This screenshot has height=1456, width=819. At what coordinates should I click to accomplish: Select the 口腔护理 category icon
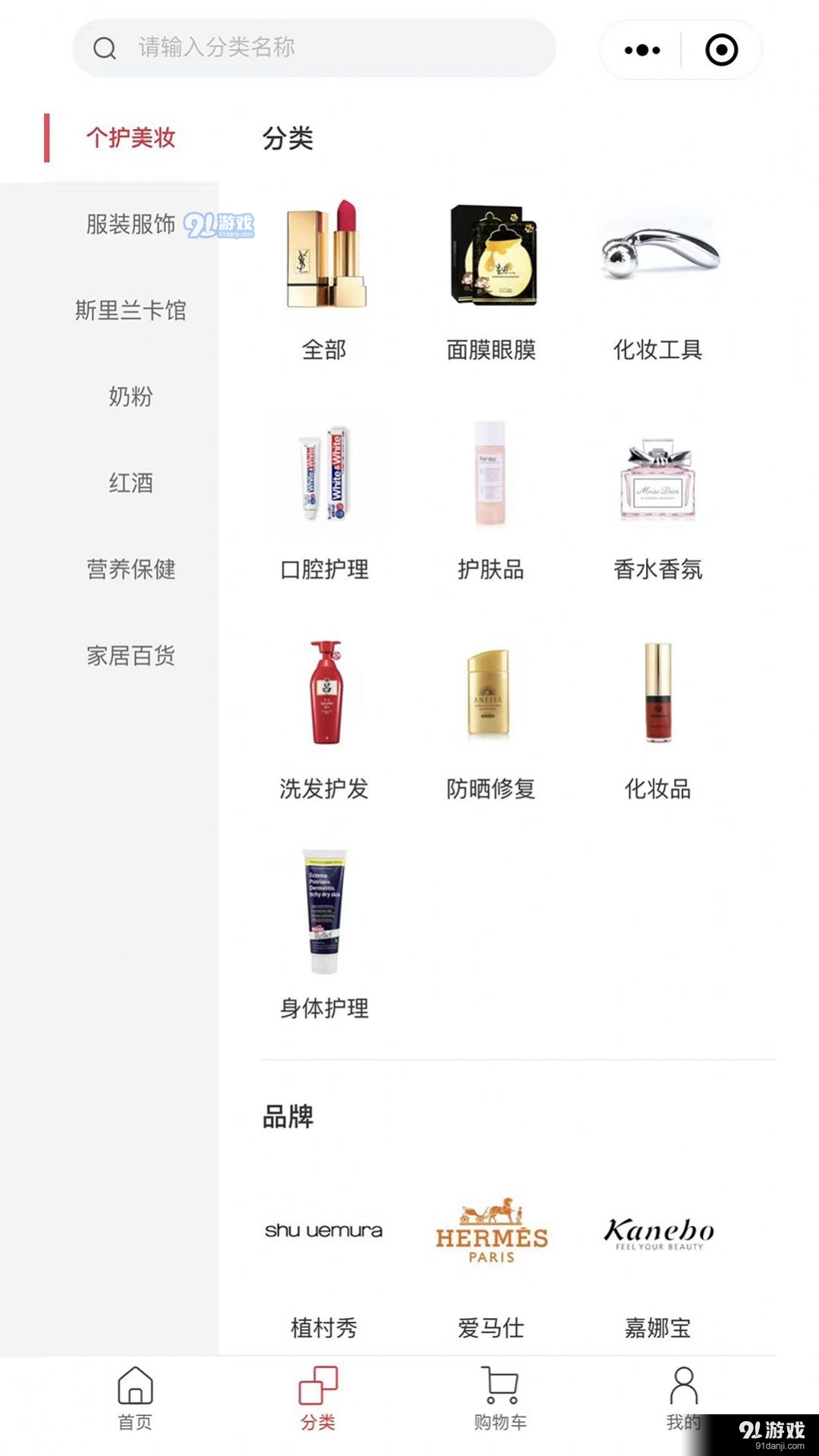pos(326,474)
